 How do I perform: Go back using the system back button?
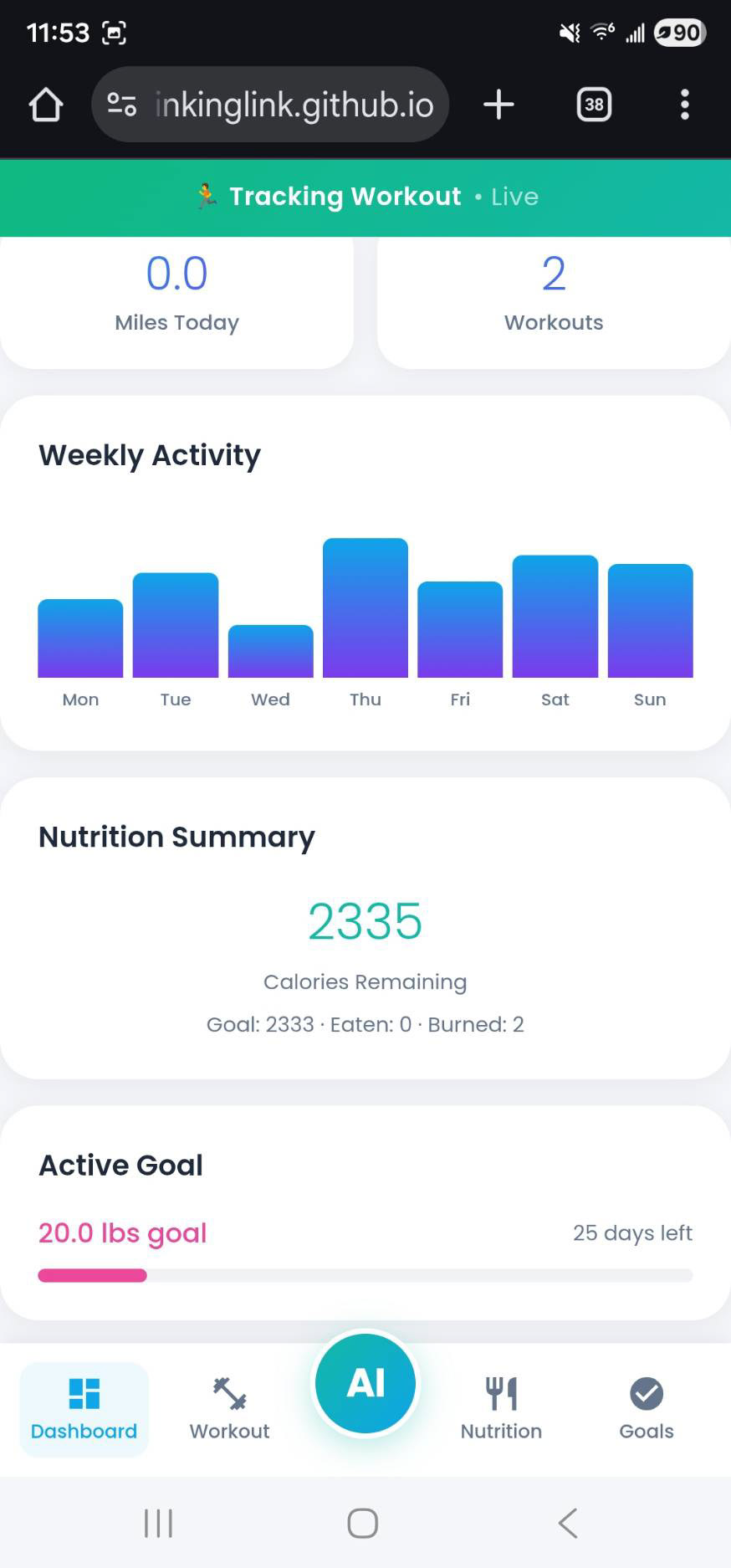coord(568,1523)
